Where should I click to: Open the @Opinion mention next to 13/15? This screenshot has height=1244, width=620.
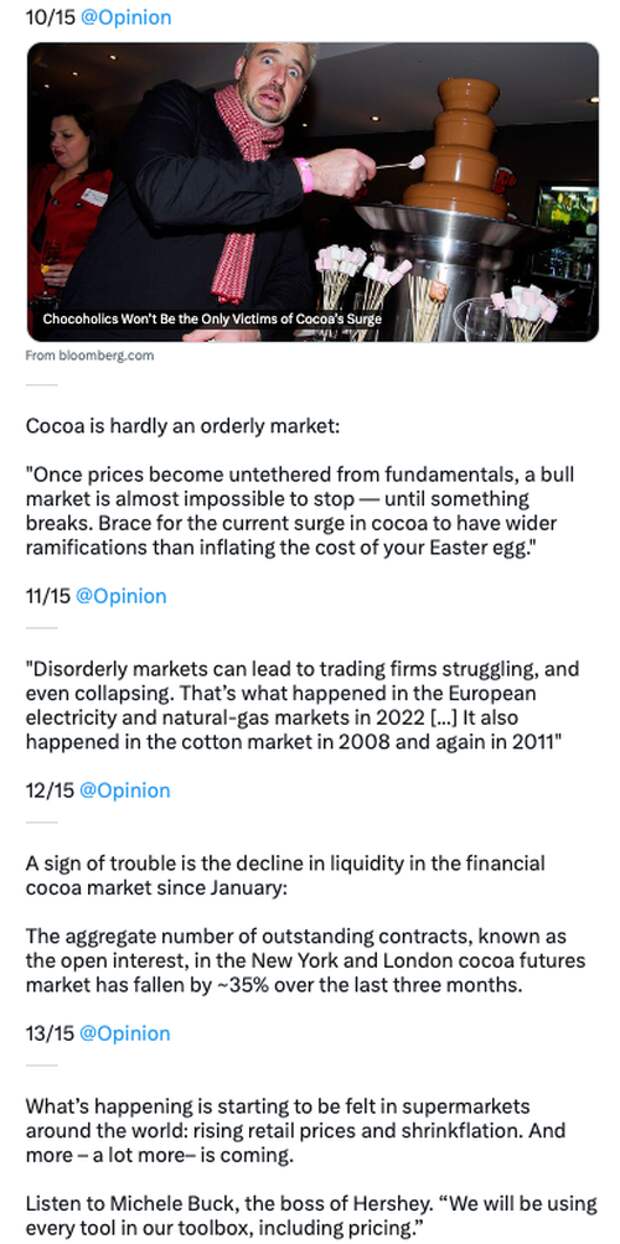tap(125, 1033)
